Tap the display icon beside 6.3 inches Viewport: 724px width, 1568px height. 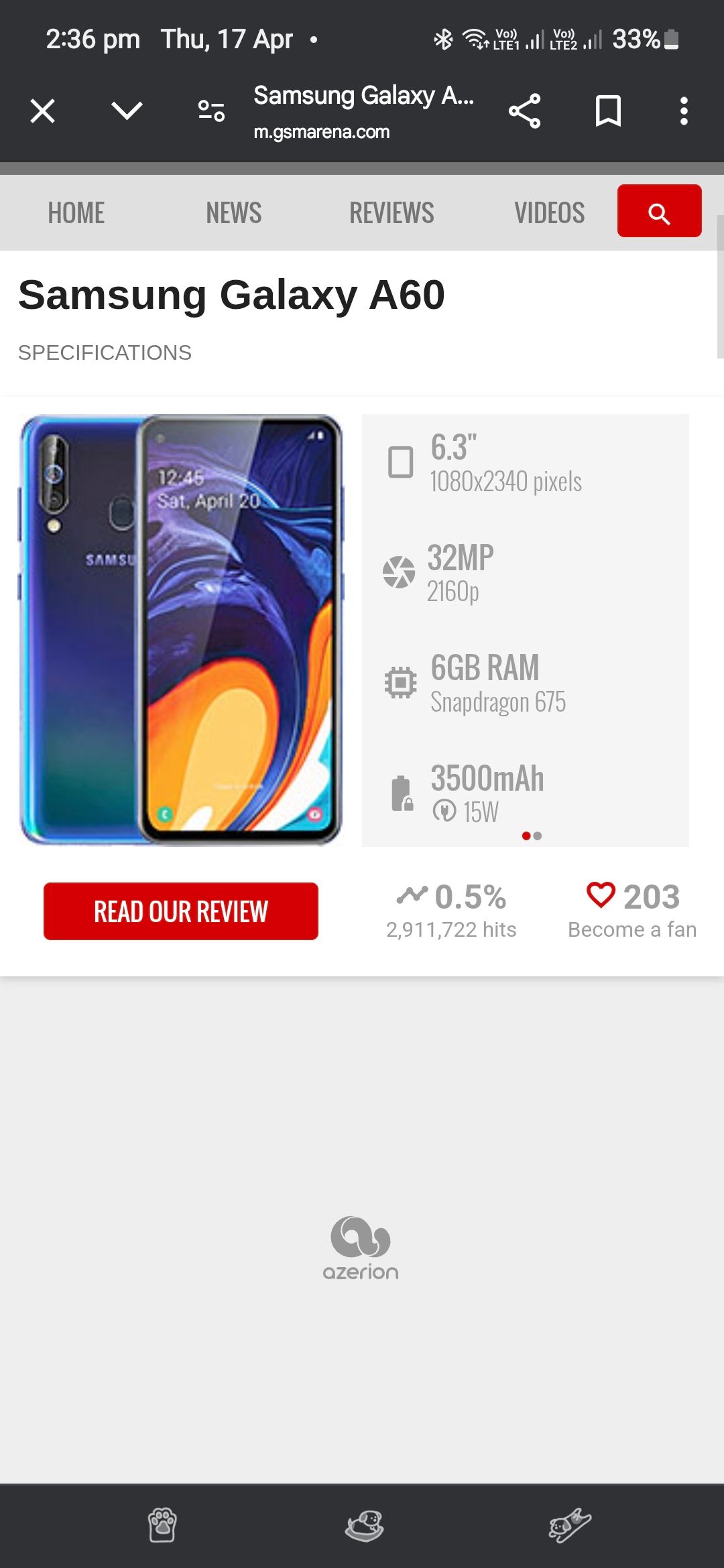[x=400, y=462]
